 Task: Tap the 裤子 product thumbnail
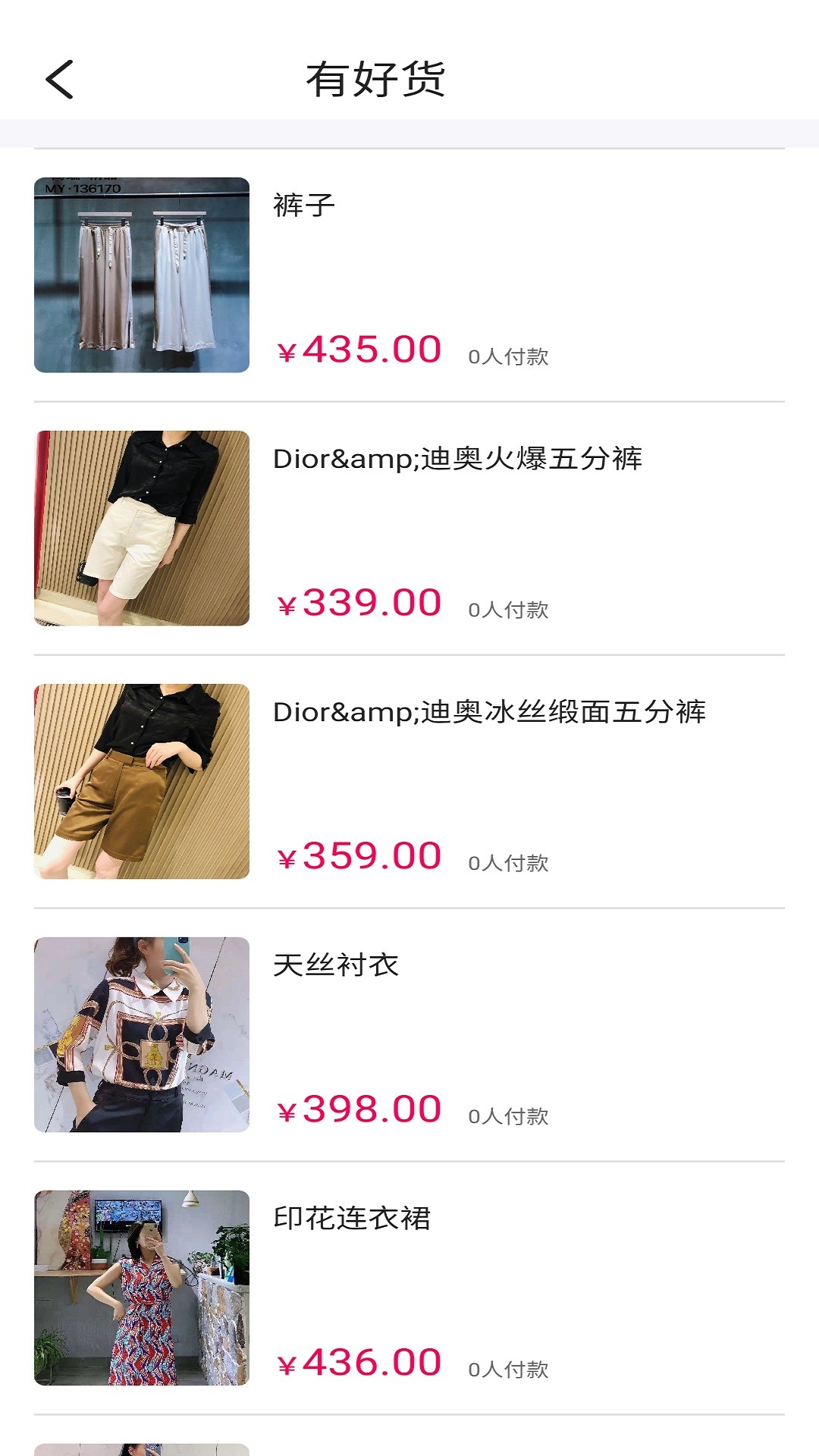[x=141, y=275]
